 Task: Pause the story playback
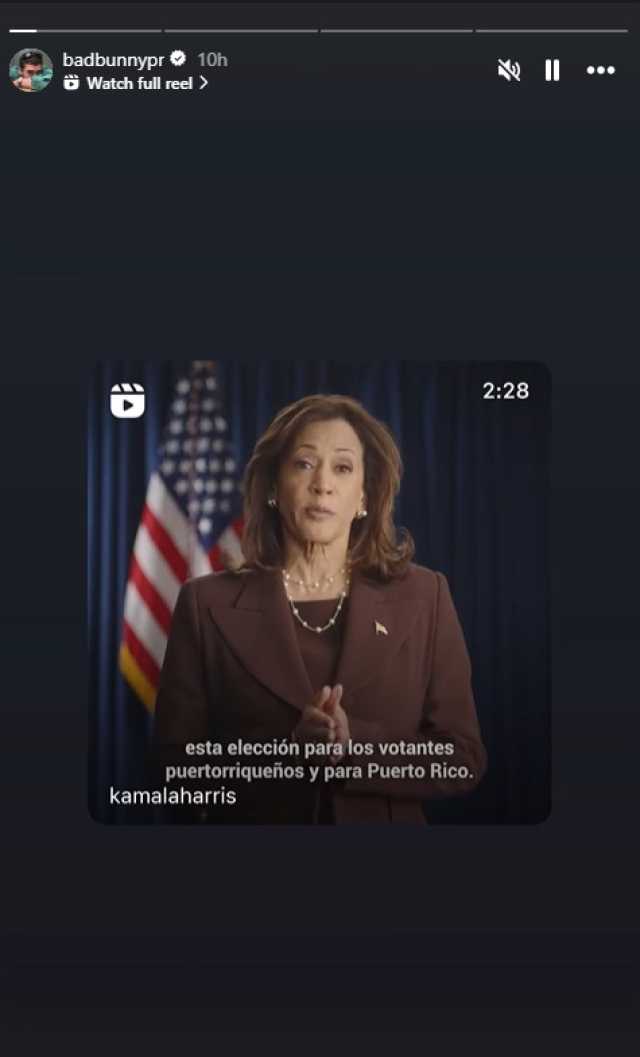pyautogui.click(x=552, y=70)
